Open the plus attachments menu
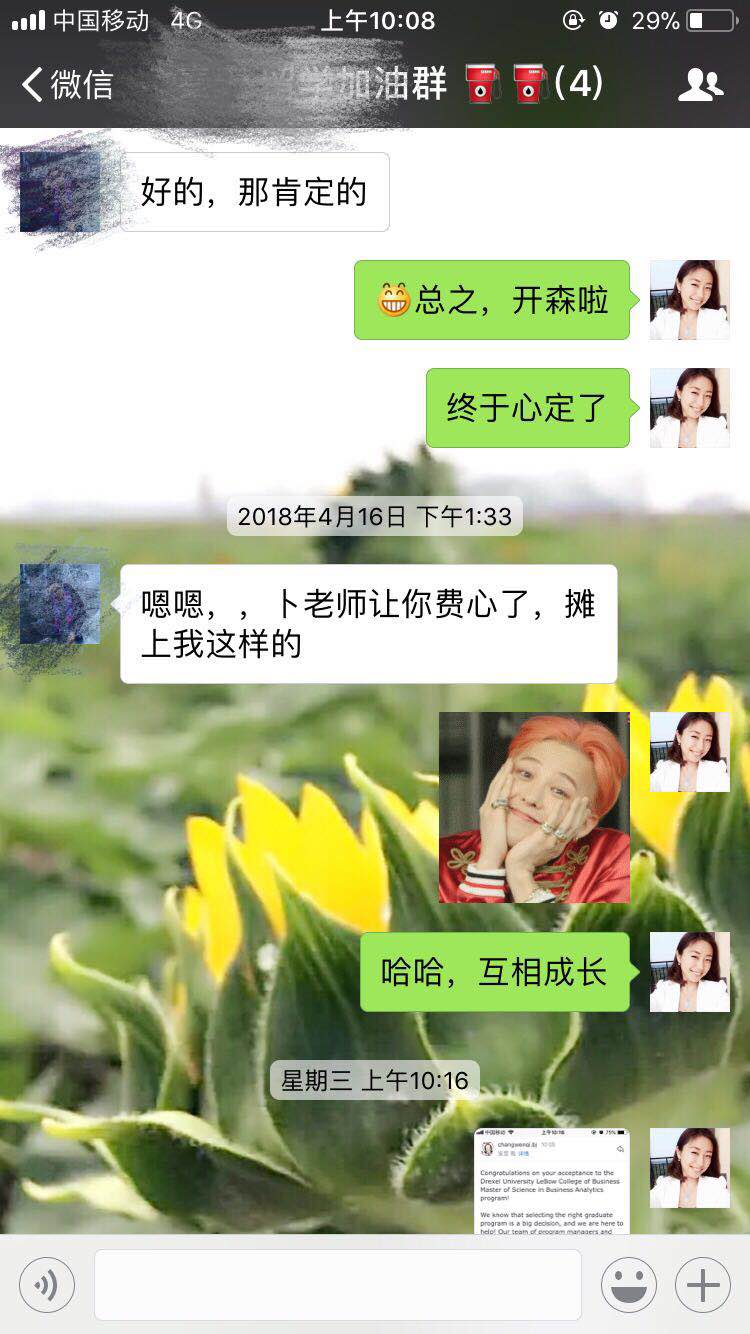Viewport: 750px width, 1334px height. click(x=703, y=1285)
